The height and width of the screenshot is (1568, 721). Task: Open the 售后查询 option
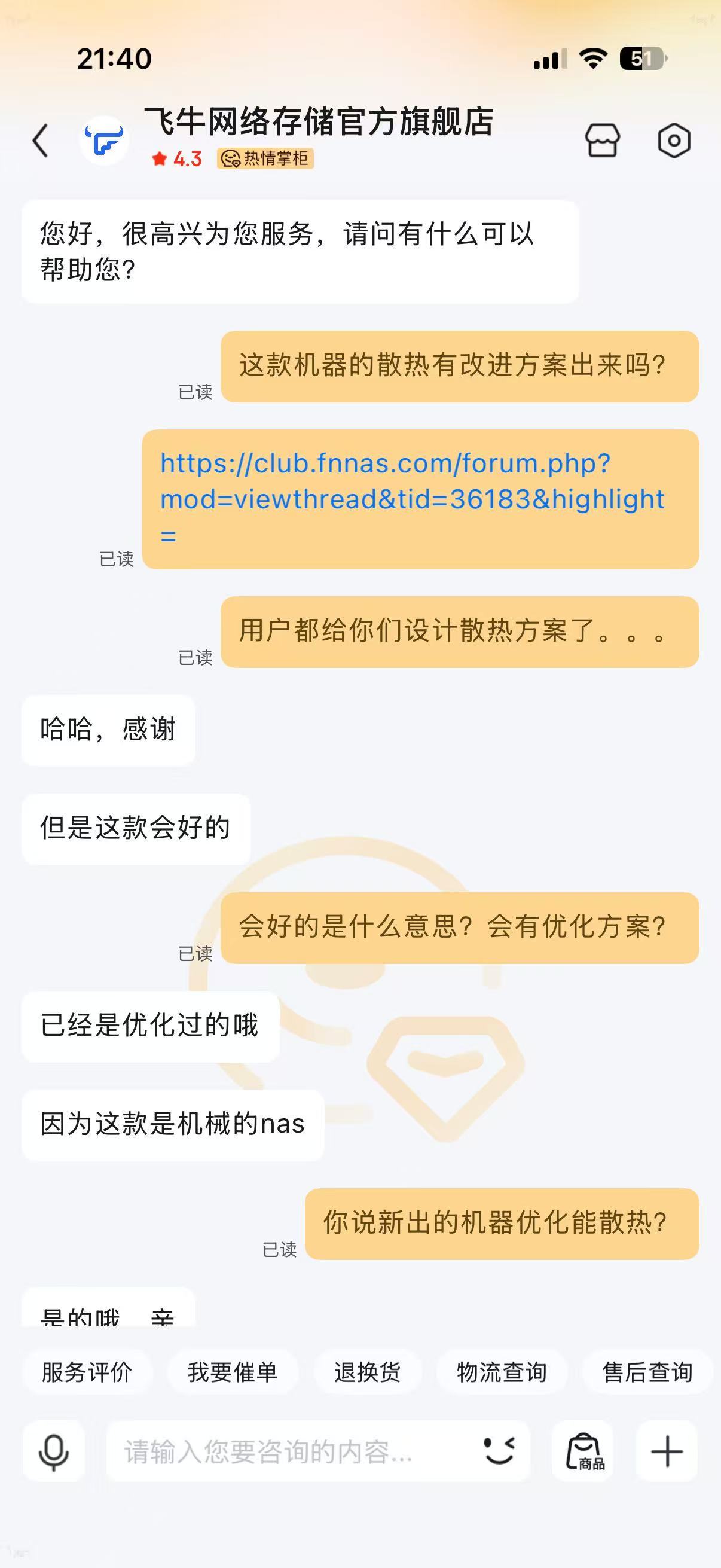pyautogui.click(x=647, y=1372)
